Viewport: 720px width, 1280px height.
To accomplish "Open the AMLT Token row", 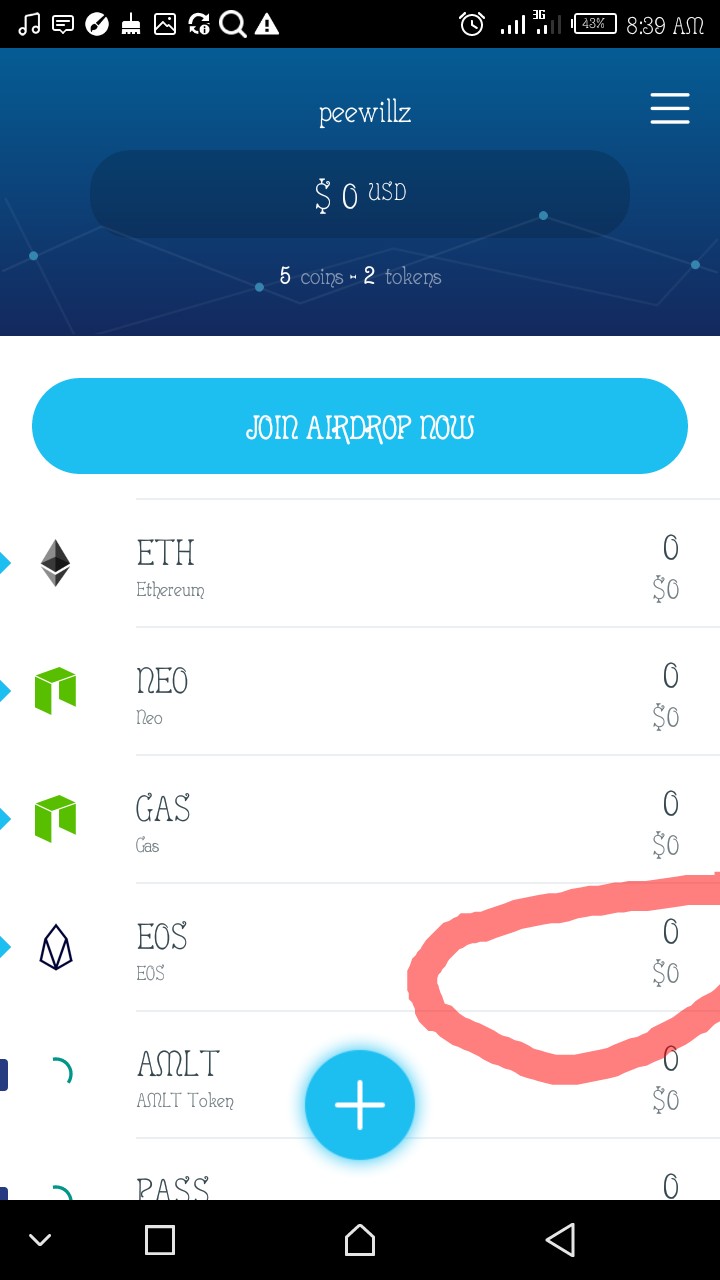I will click(360, 1075).
